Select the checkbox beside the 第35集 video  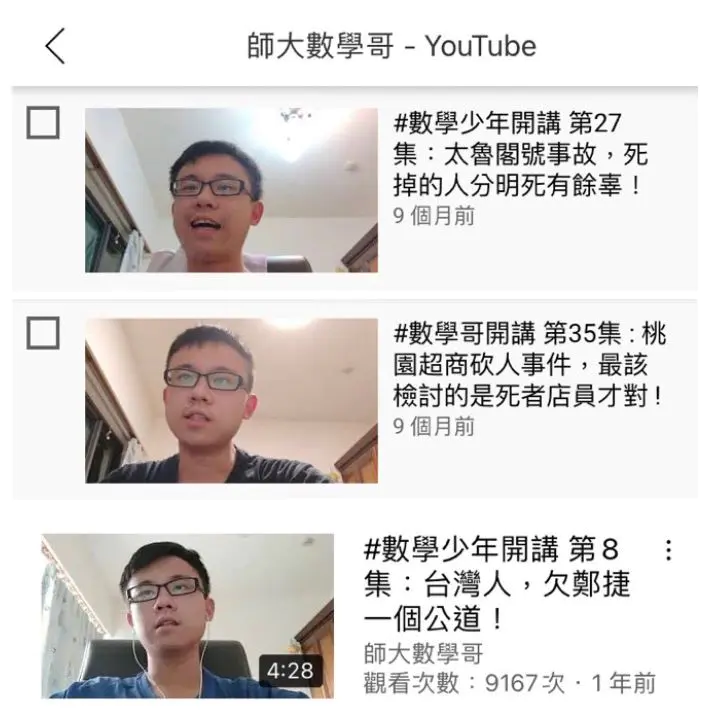42,333
